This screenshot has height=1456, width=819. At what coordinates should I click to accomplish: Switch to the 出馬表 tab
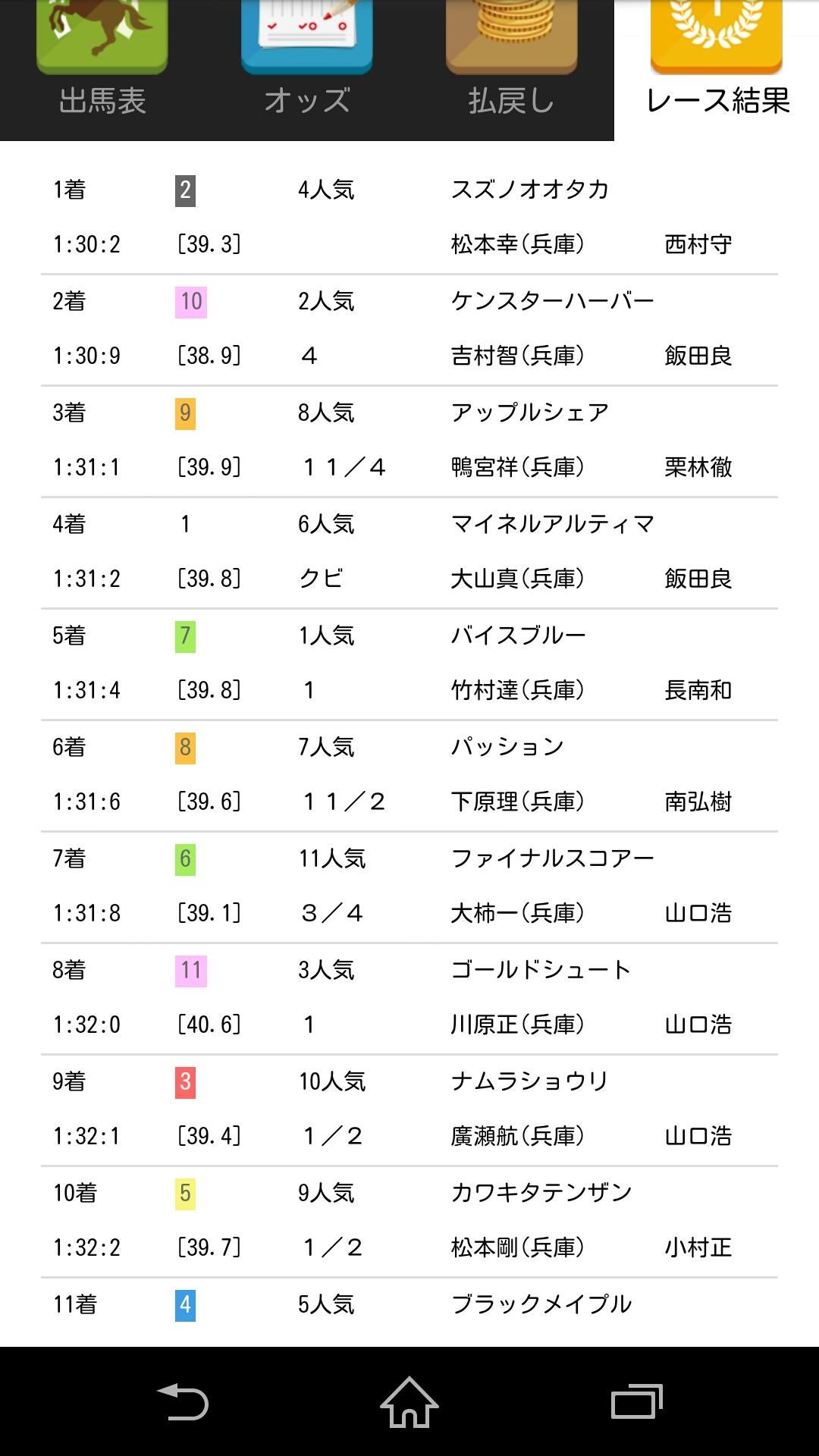click(x=102, y=68)
